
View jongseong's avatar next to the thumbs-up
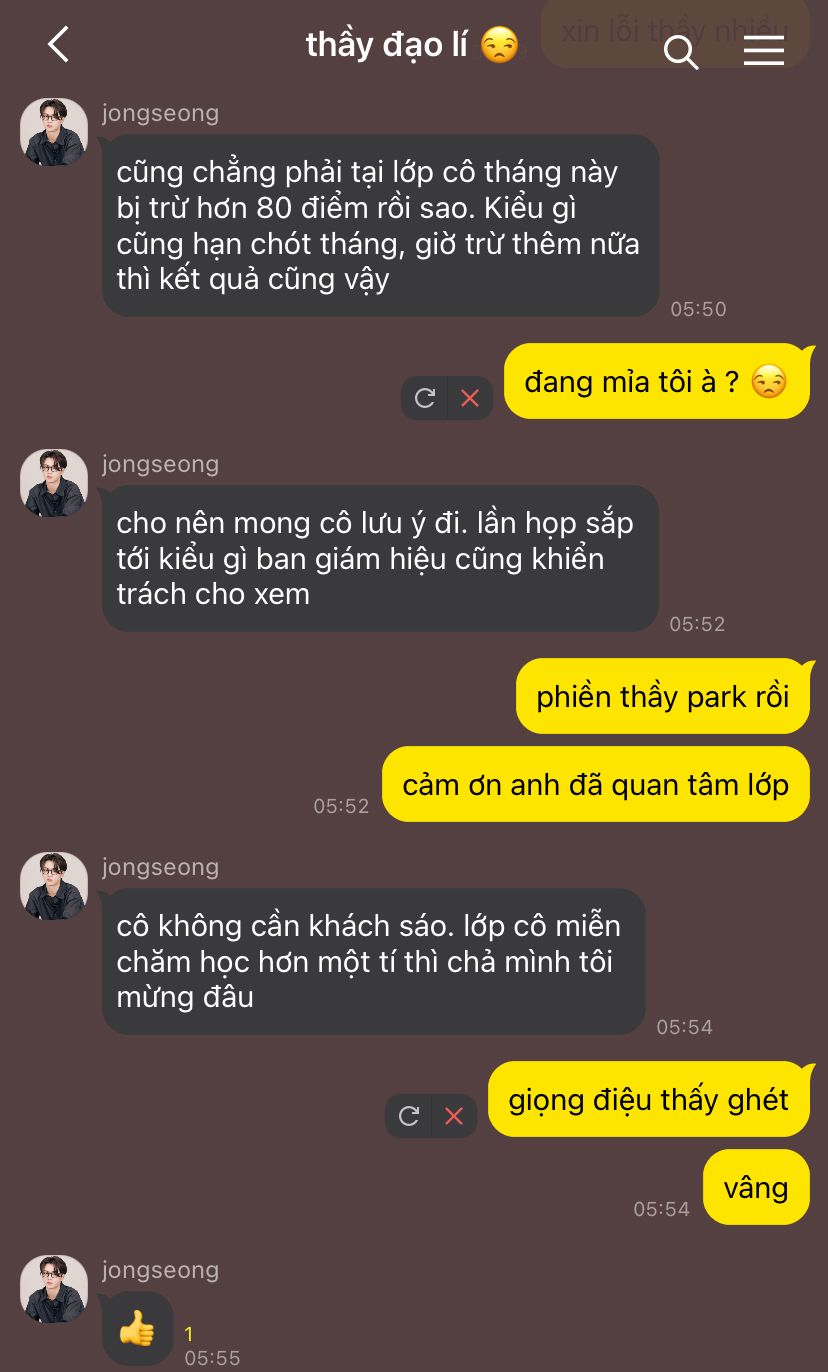54,1289
